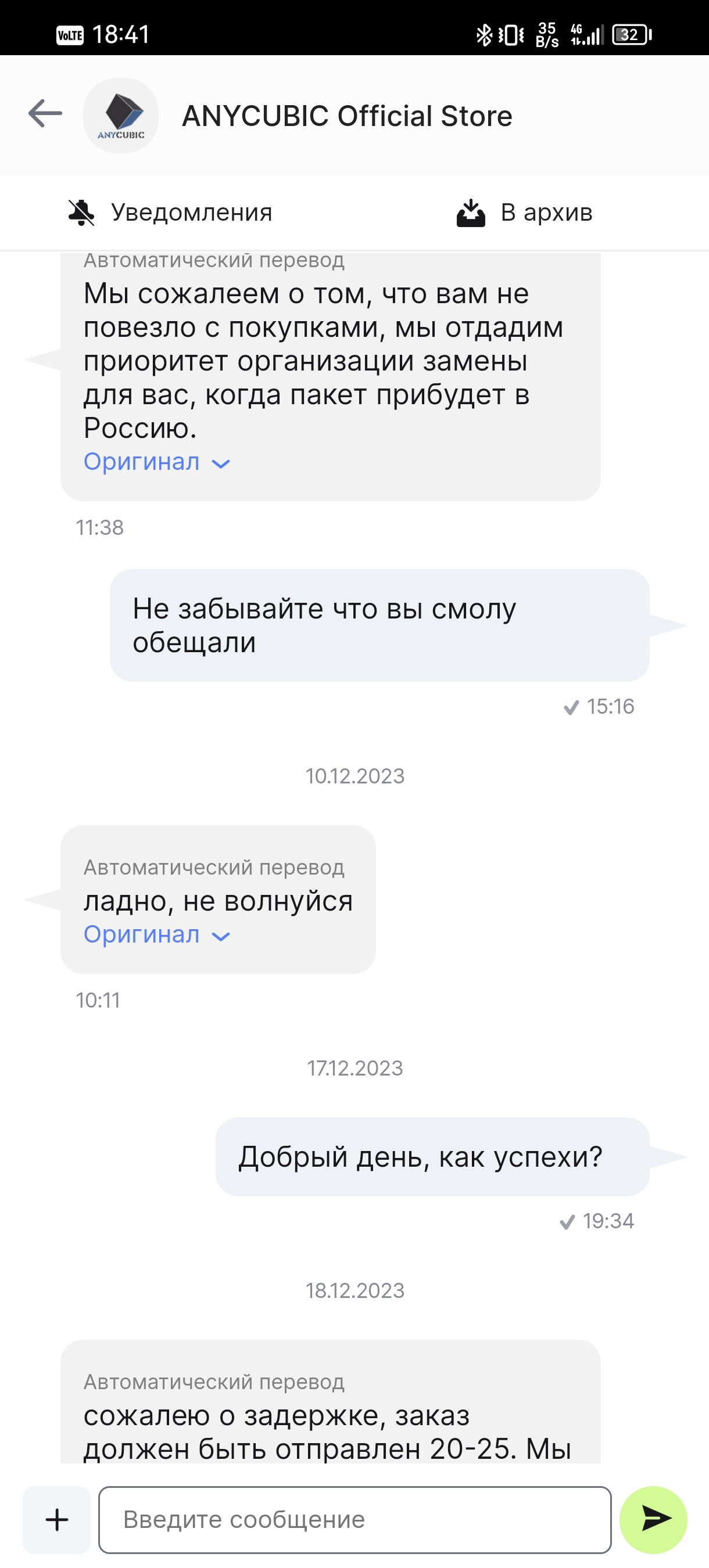Viewport: 709px width, 1568px height.
Task: Expand Оригинал under the 11:38 message
Action: pos(156,462)
